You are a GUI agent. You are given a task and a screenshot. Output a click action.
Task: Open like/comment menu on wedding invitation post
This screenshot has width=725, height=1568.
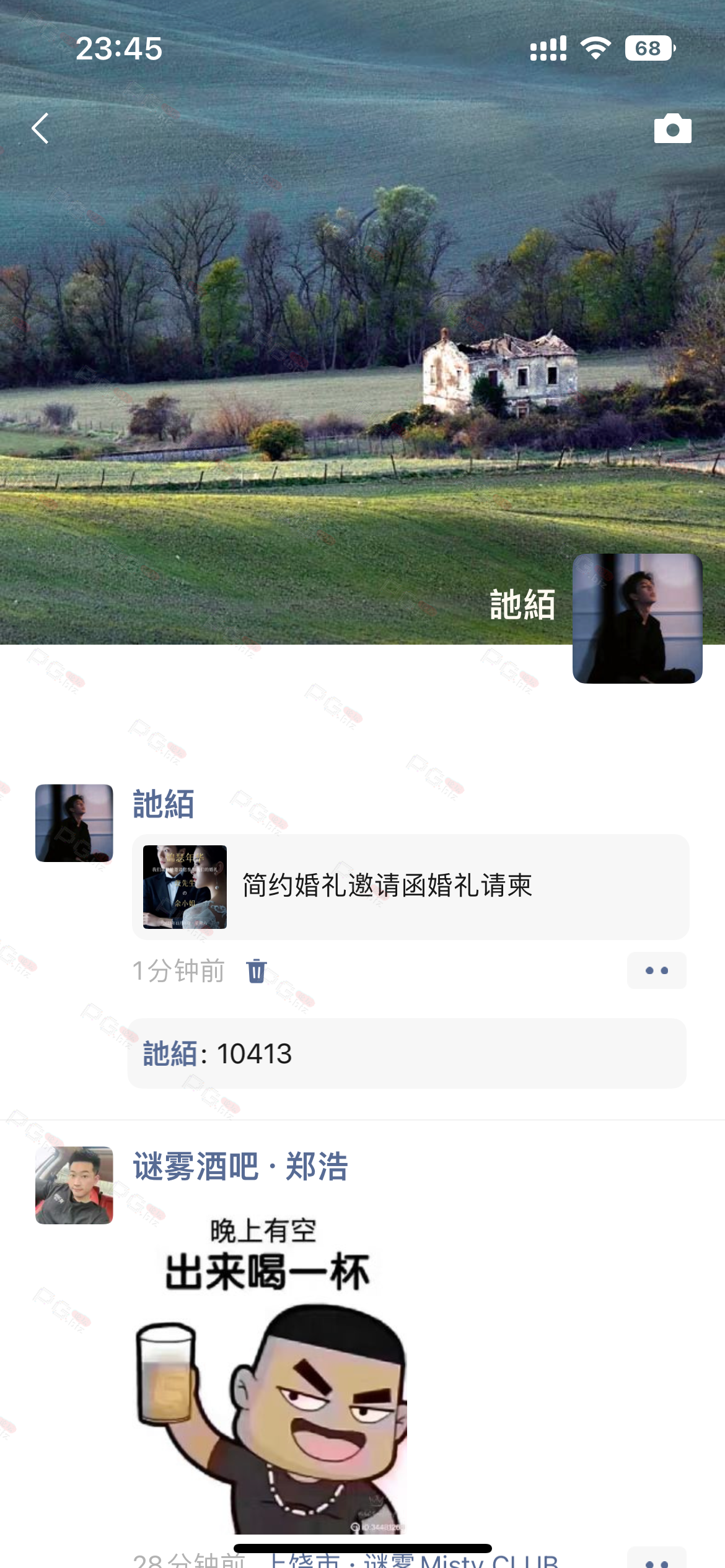pyautogui.click(x=656, y=970)
